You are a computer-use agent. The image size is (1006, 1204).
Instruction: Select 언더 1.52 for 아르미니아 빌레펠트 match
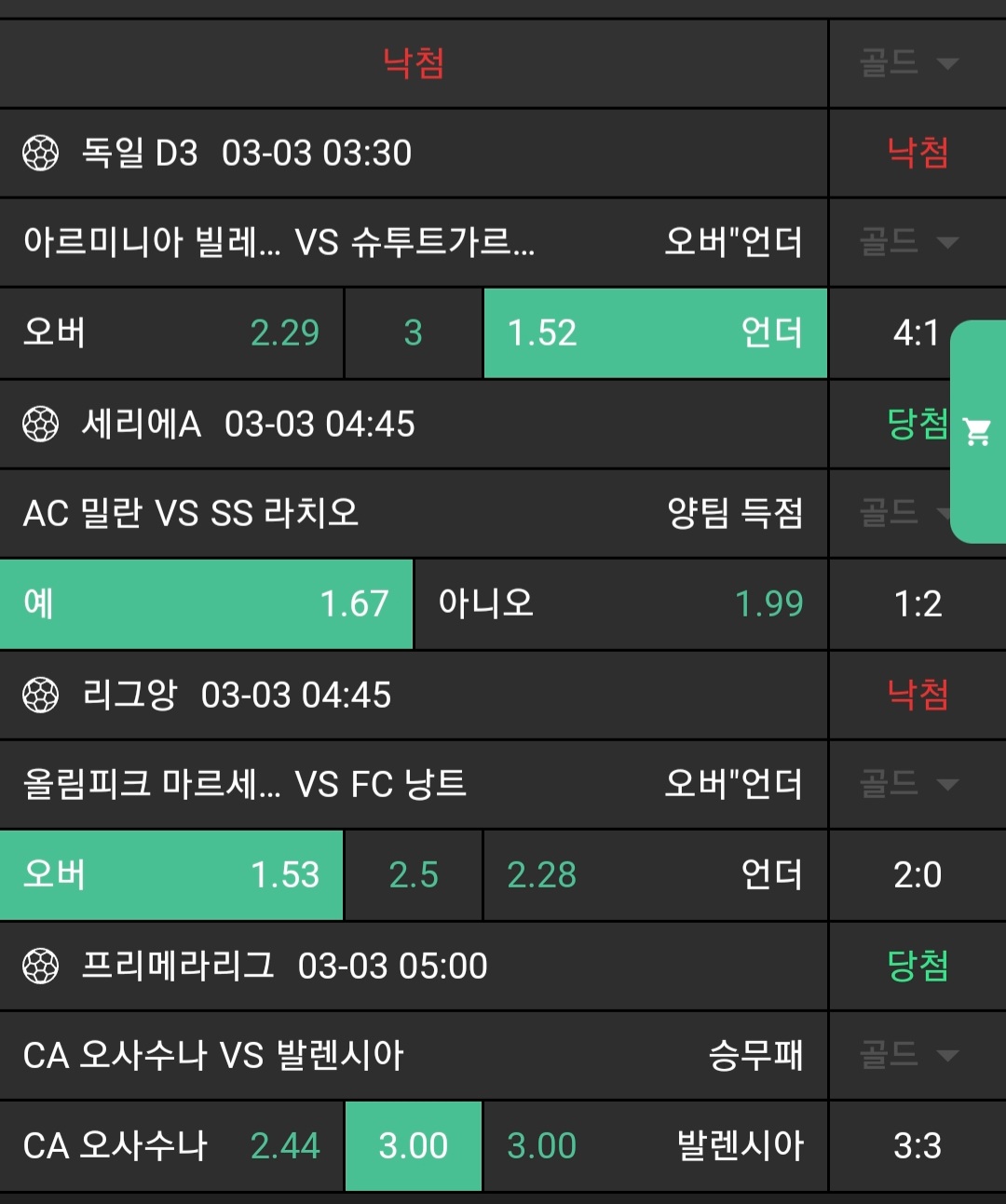pyautogui.click(x=655, y=332)
